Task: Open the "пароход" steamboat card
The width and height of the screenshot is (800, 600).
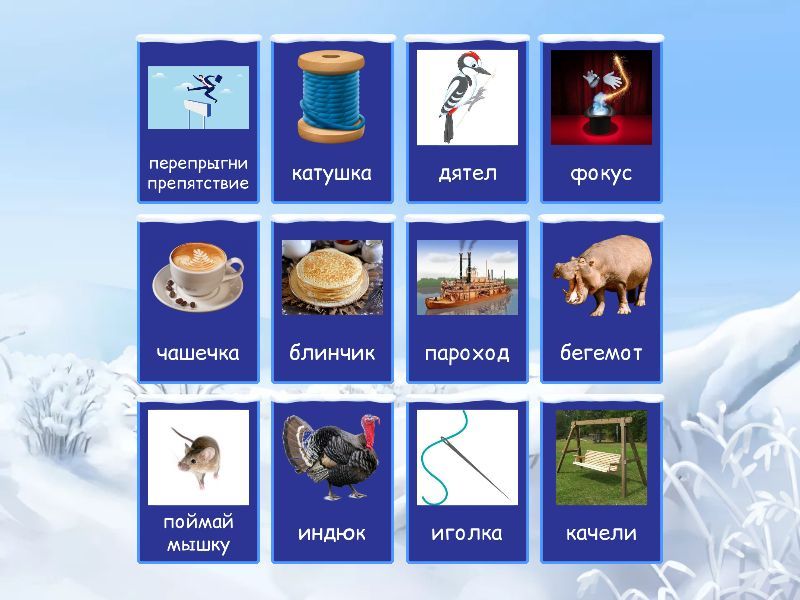Action: tap(467, 300)
